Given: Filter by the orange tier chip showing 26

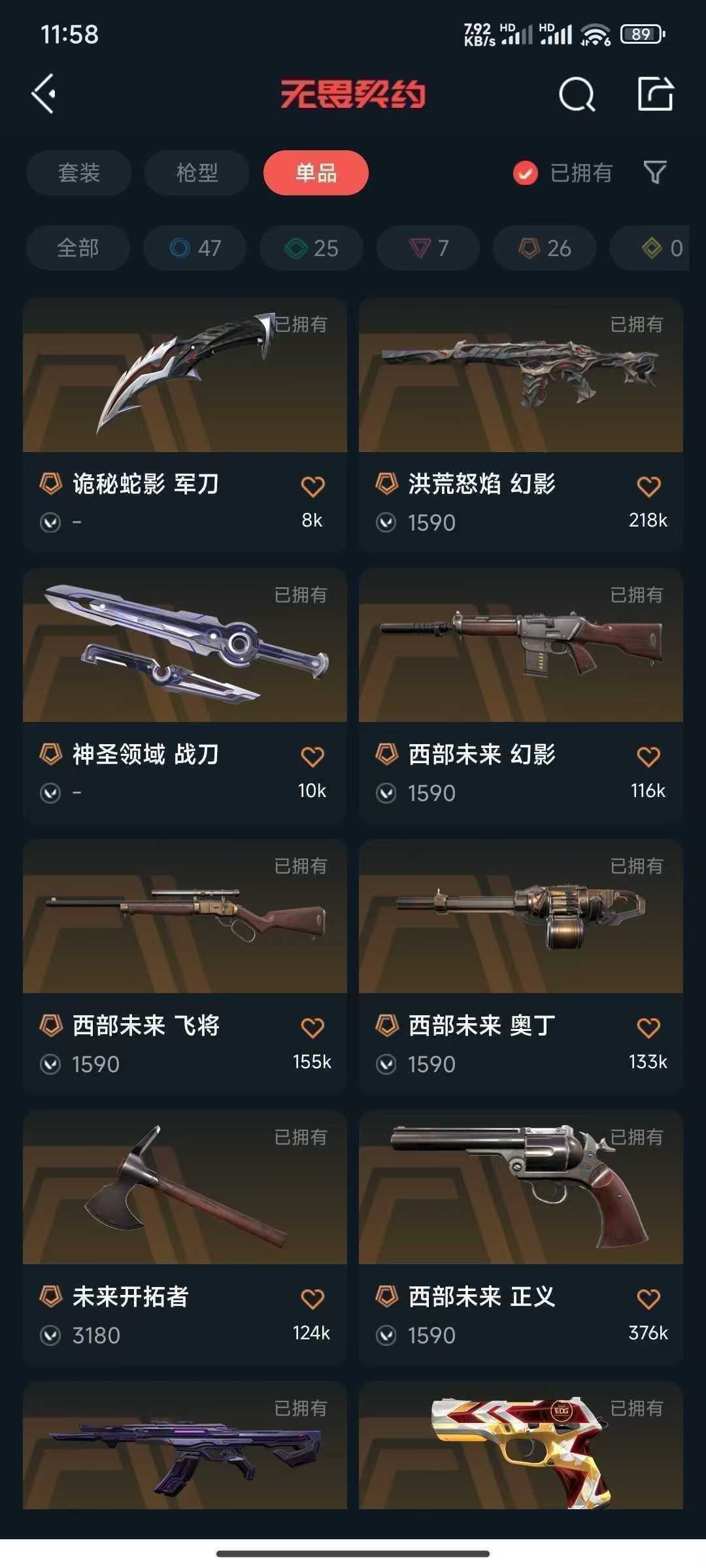Looking at the screenshot, I should (x=545, y=248).
